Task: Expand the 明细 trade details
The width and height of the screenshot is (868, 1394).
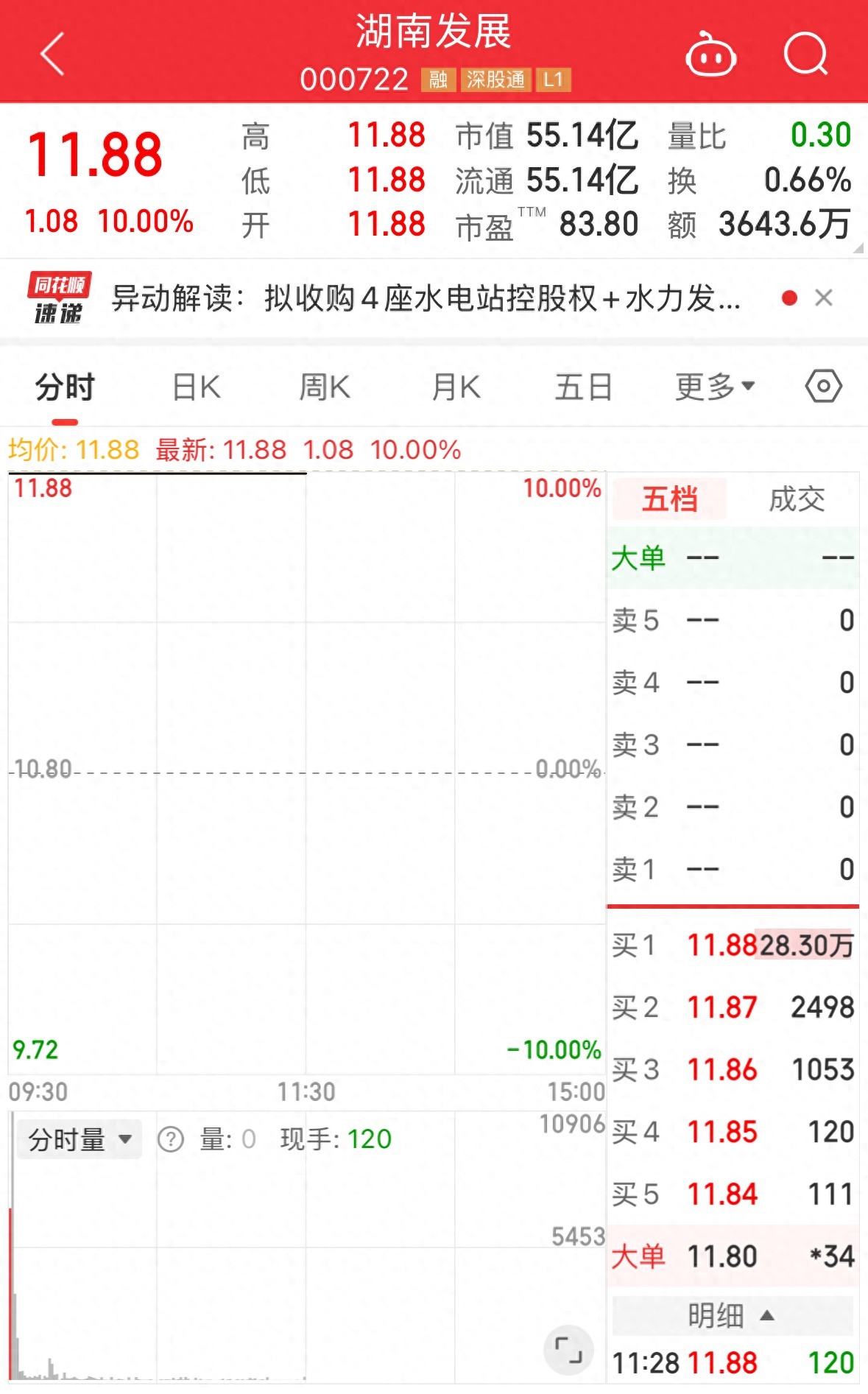Action: click(731, 1315)
